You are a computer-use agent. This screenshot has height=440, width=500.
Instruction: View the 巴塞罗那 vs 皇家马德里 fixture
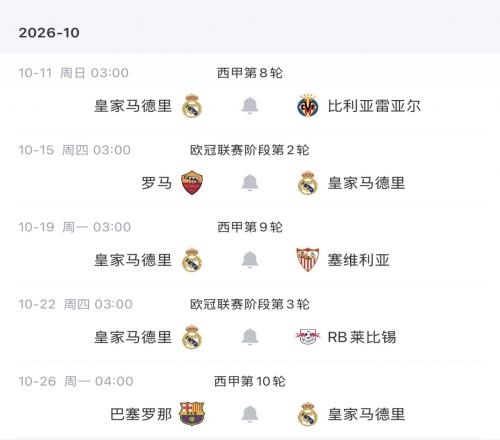click(250, 400)
